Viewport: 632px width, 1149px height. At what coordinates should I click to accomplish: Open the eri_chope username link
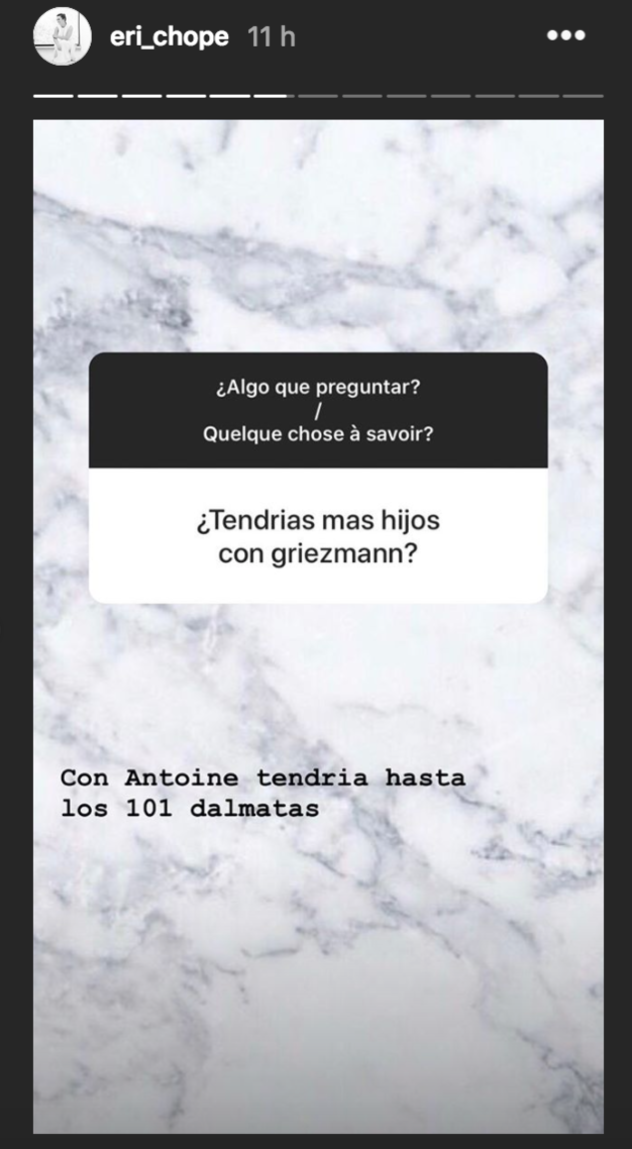tap(169, 37)
